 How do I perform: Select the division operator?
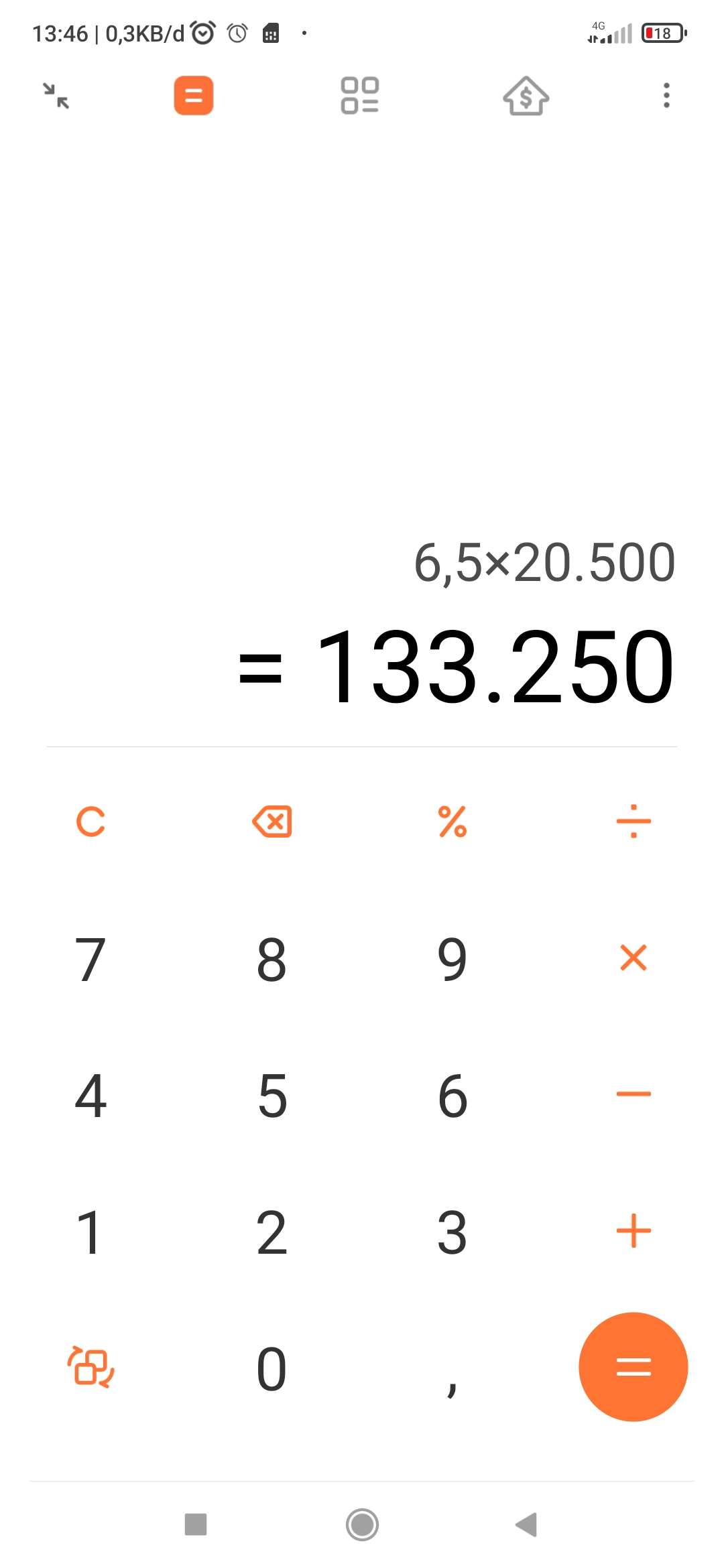[x=633, y=822]
